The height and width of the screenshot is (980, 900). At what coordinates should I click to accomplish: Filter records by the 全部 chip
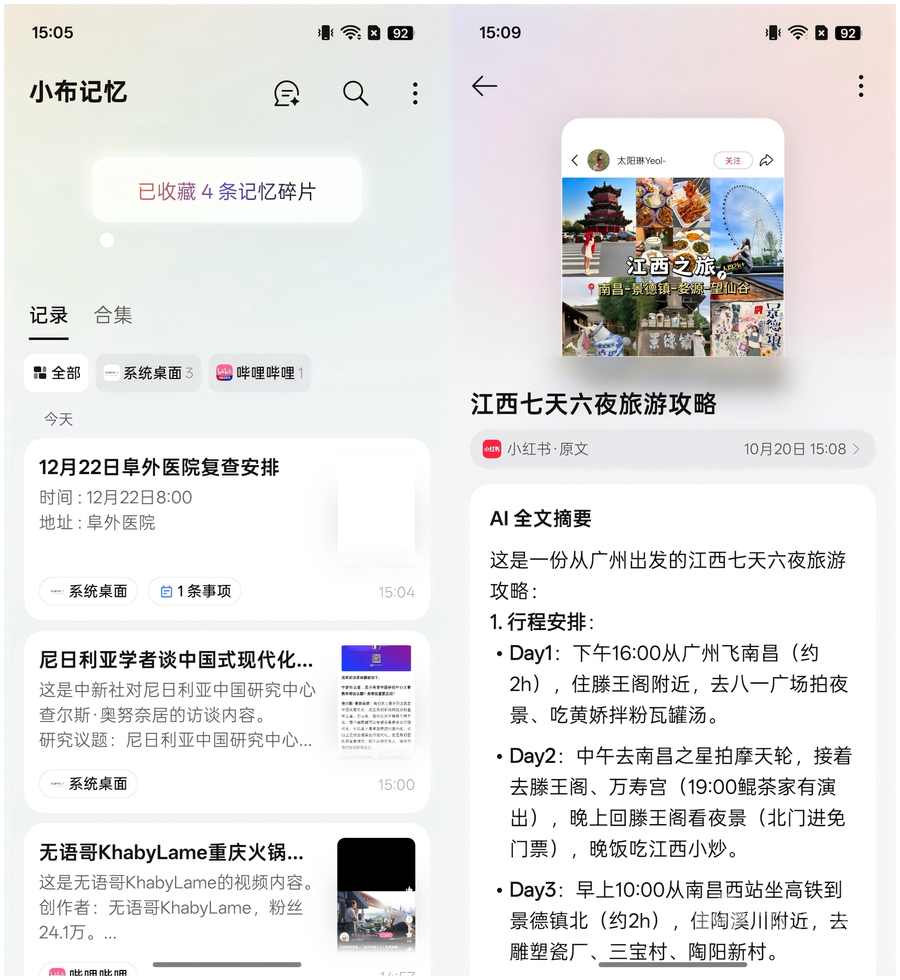pos(56,373)
